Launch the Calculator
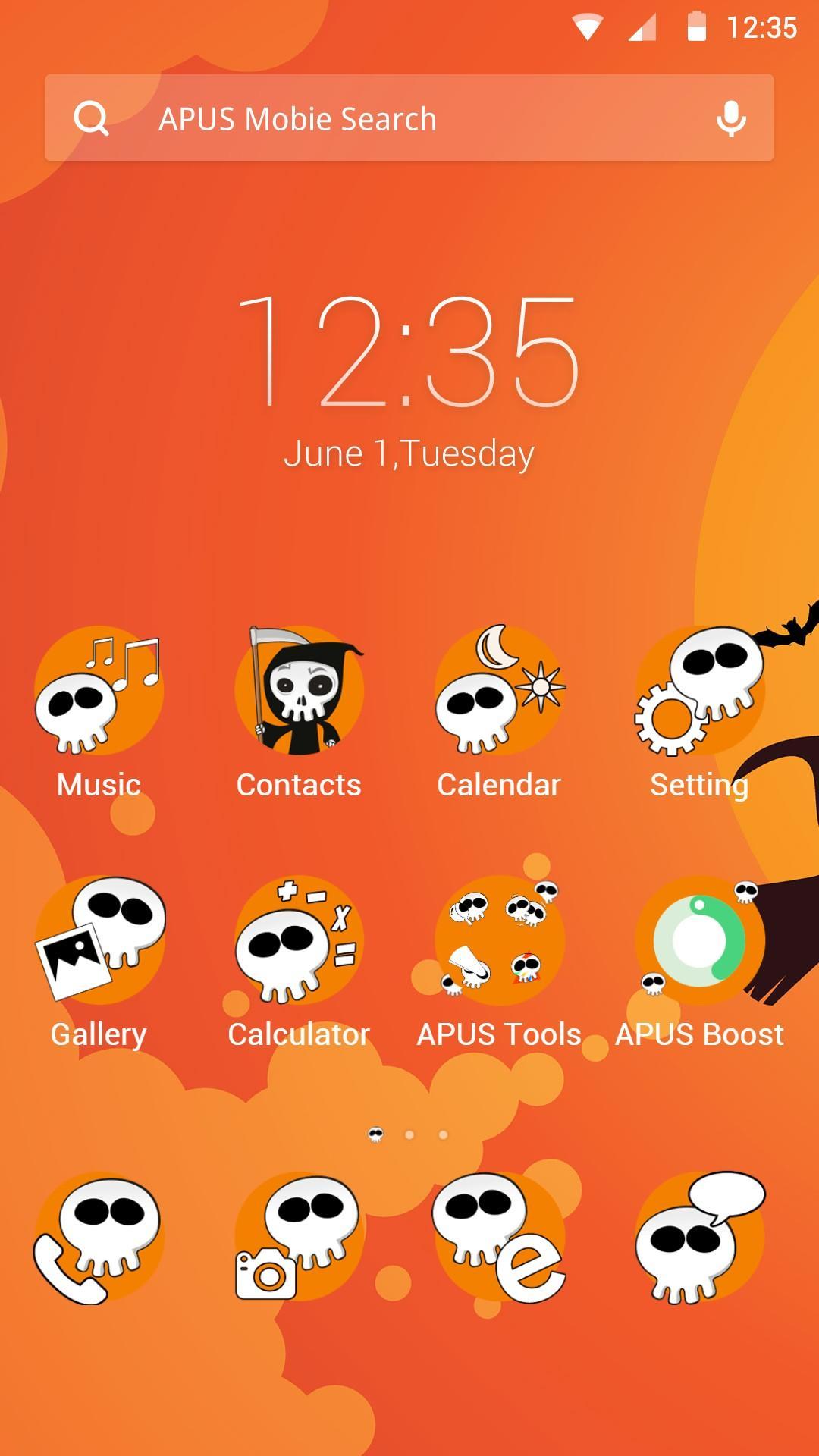Viewport: 819px width, 1456px height. [298, 944]
